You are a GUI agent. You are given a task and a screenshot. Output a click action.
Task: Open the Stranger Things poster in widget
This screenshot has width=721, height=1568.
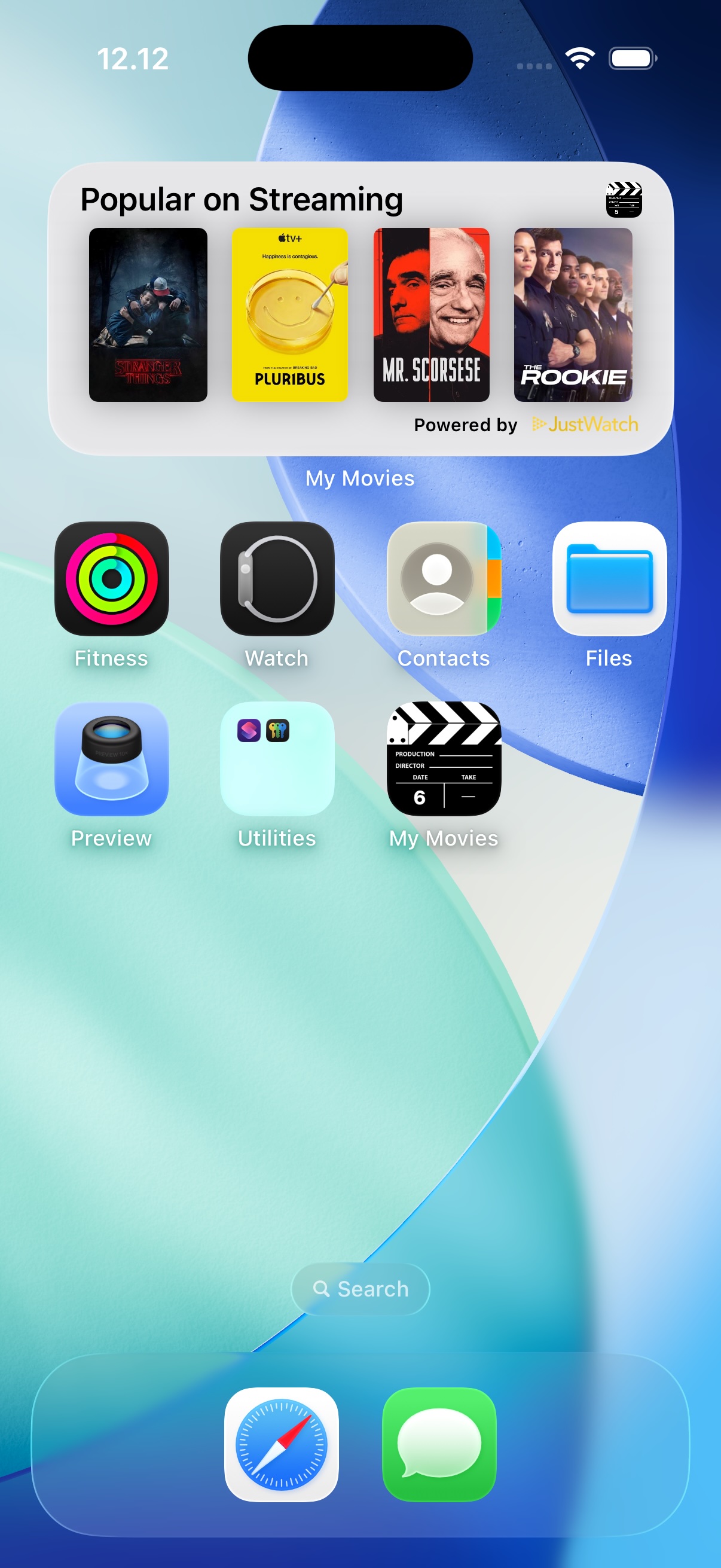[x=148, y=314]
